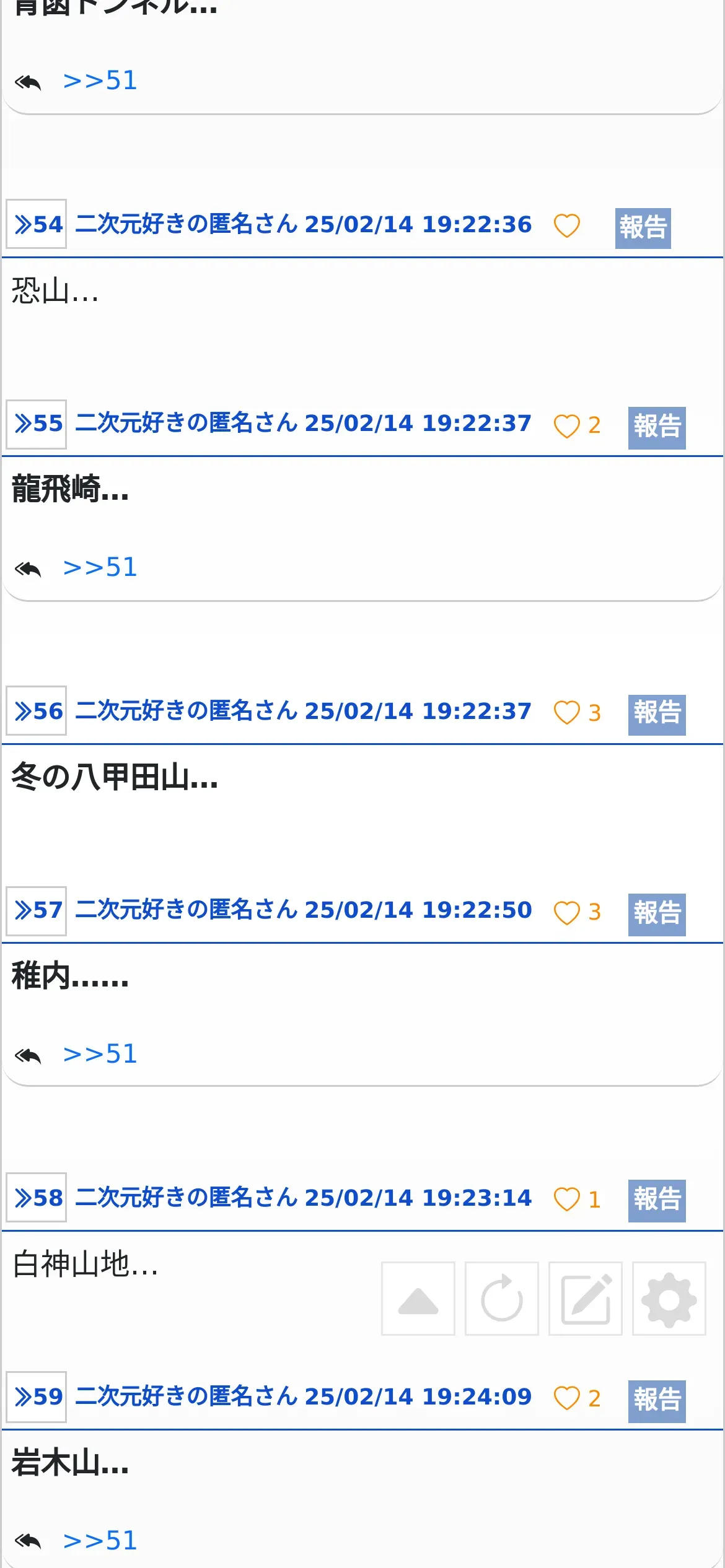
Task: Report post 55 with 報告 button
Action: [656, 427]
